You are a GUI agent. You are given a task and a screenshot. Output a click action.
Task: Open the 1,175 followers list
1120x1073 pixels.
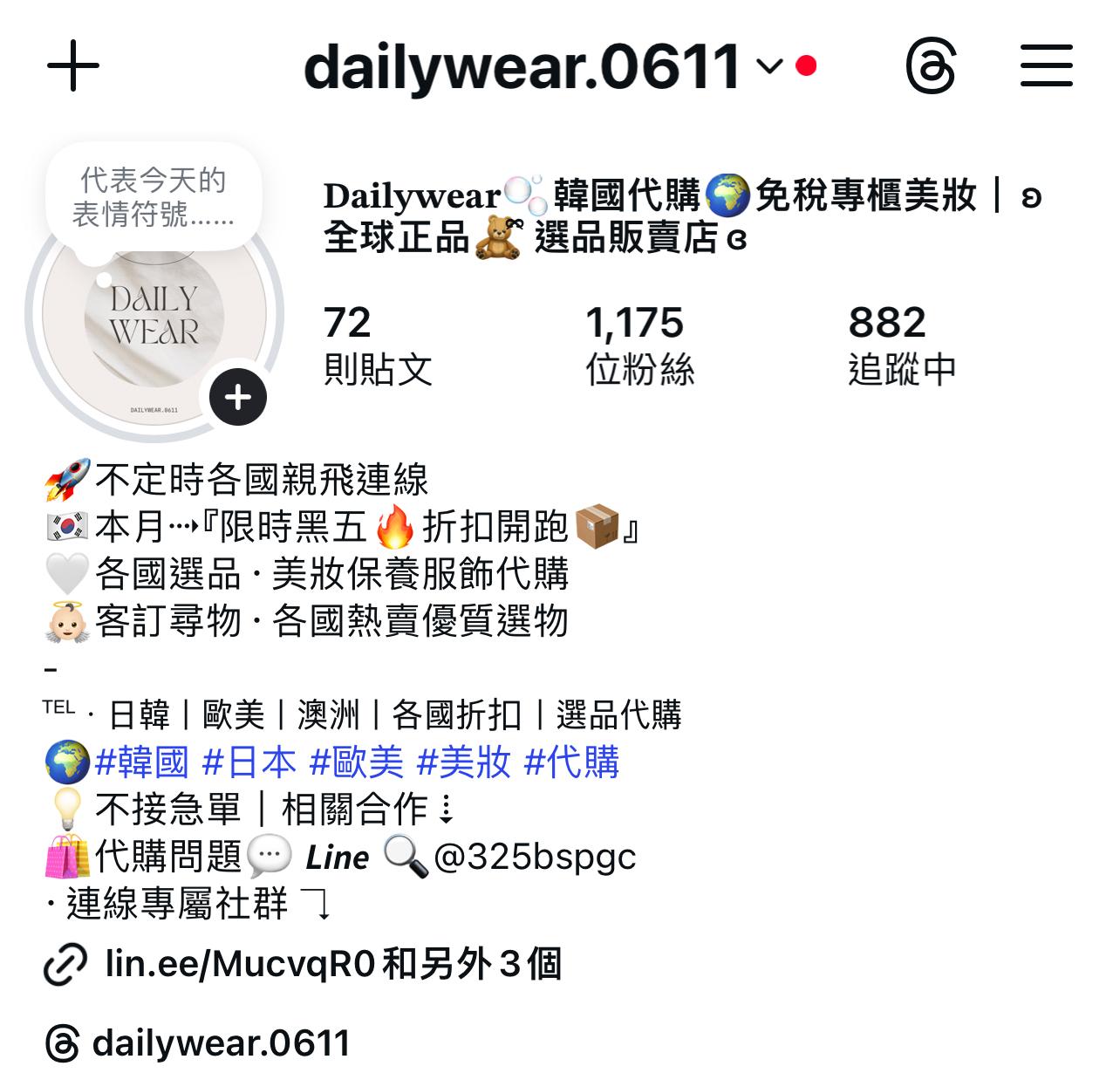coord(639,345)
